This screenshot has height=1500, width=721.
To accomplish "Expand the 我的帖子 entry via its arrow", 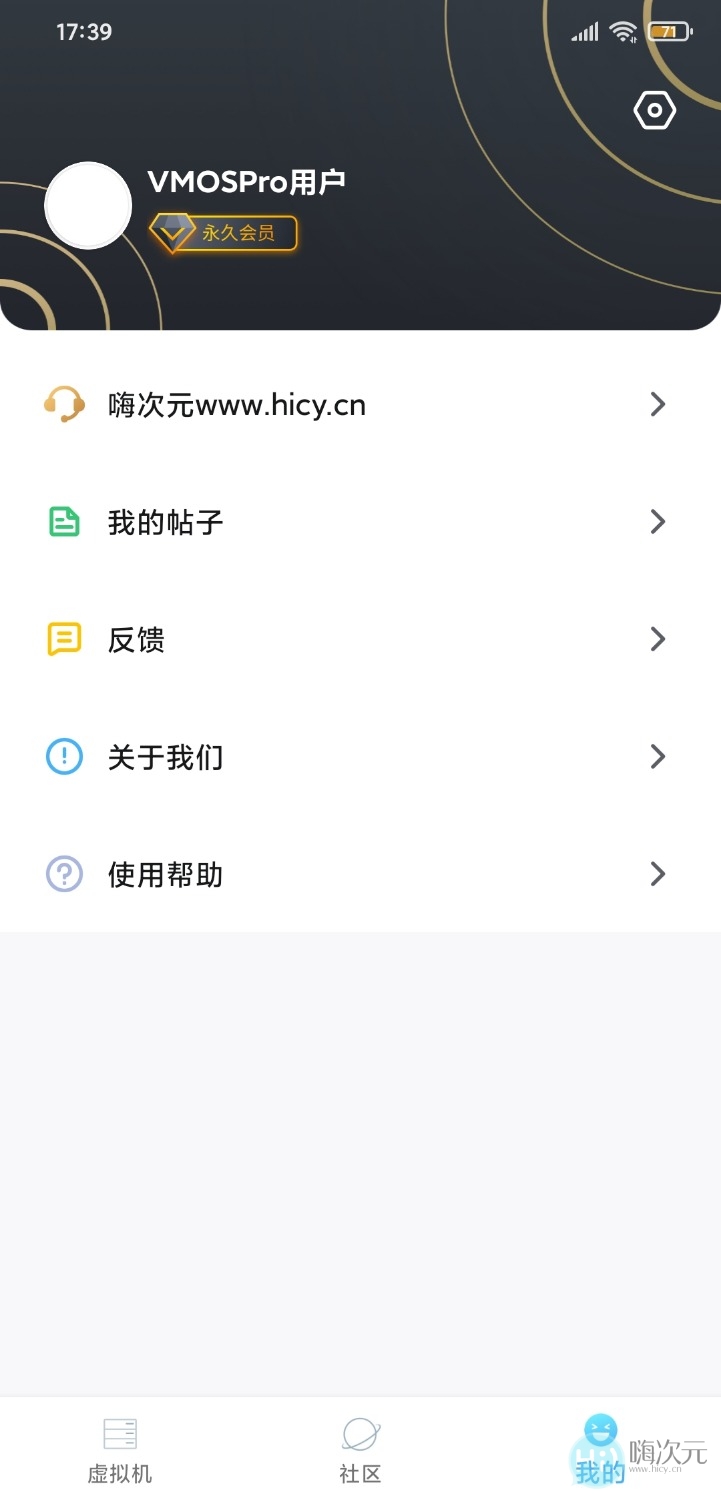I will tap(658, 521).
